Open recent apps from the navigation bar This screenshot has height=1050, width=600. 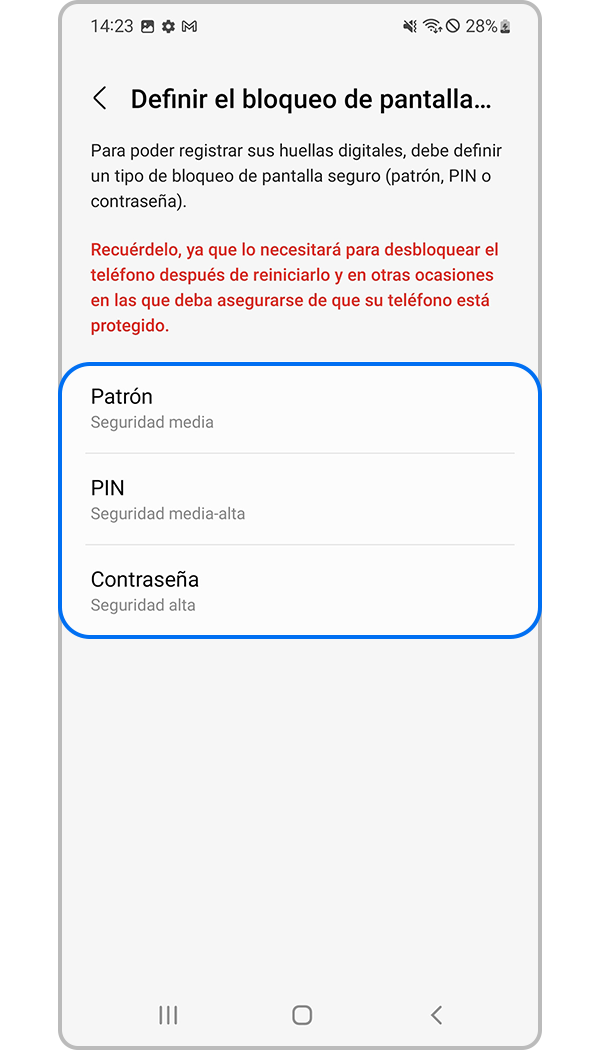[168, 1015]
